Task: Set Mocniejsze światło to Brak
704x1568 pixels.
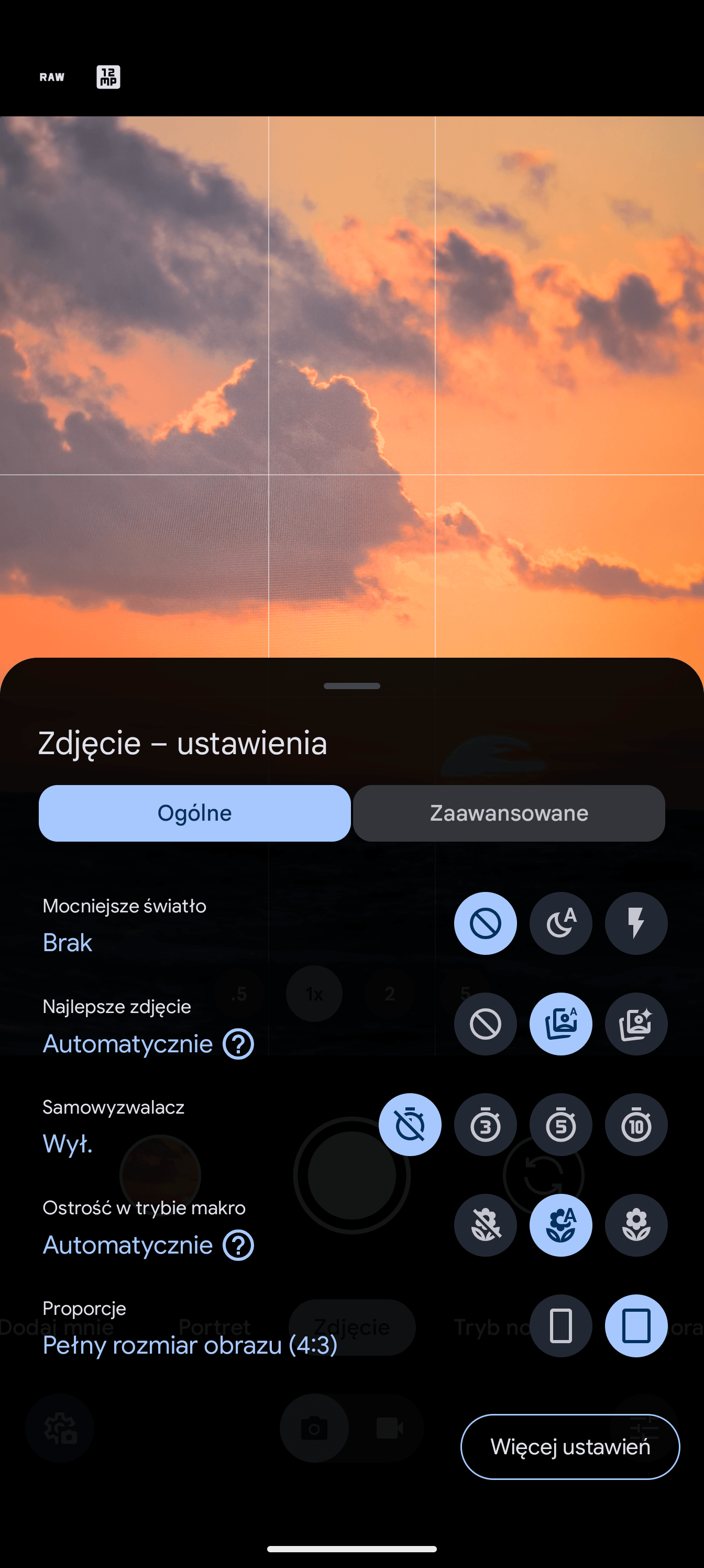Action: [x=485, y=923]
